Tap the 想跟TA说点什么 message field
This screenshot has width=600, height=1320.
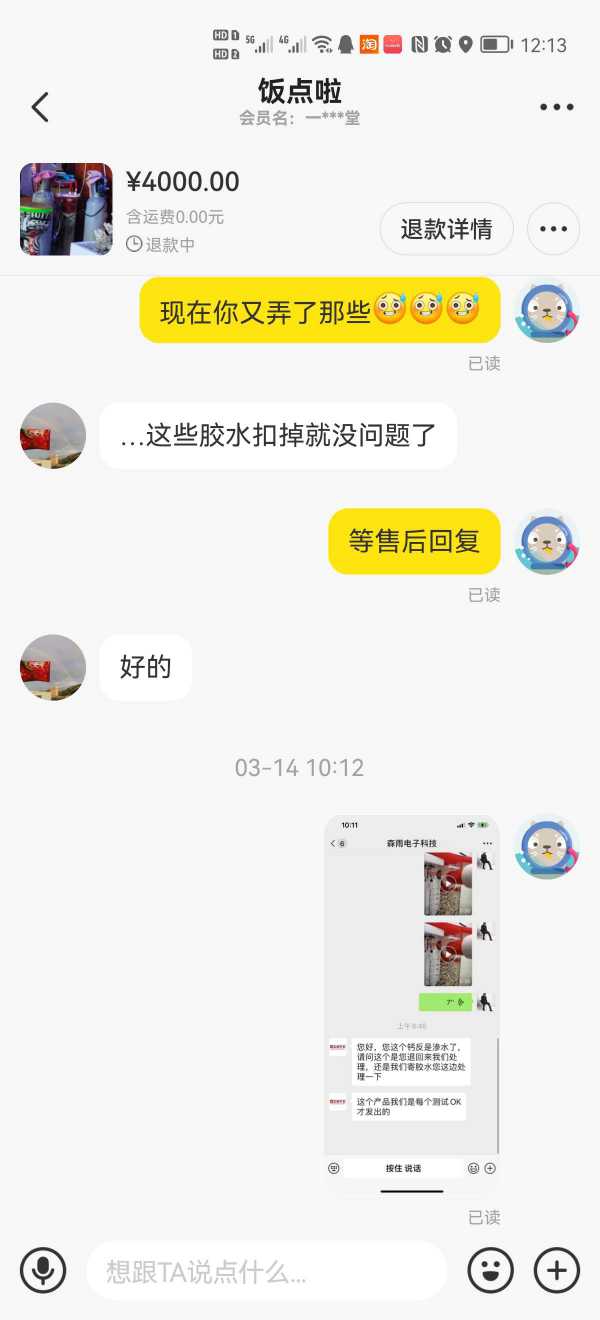pos(265,1271)
